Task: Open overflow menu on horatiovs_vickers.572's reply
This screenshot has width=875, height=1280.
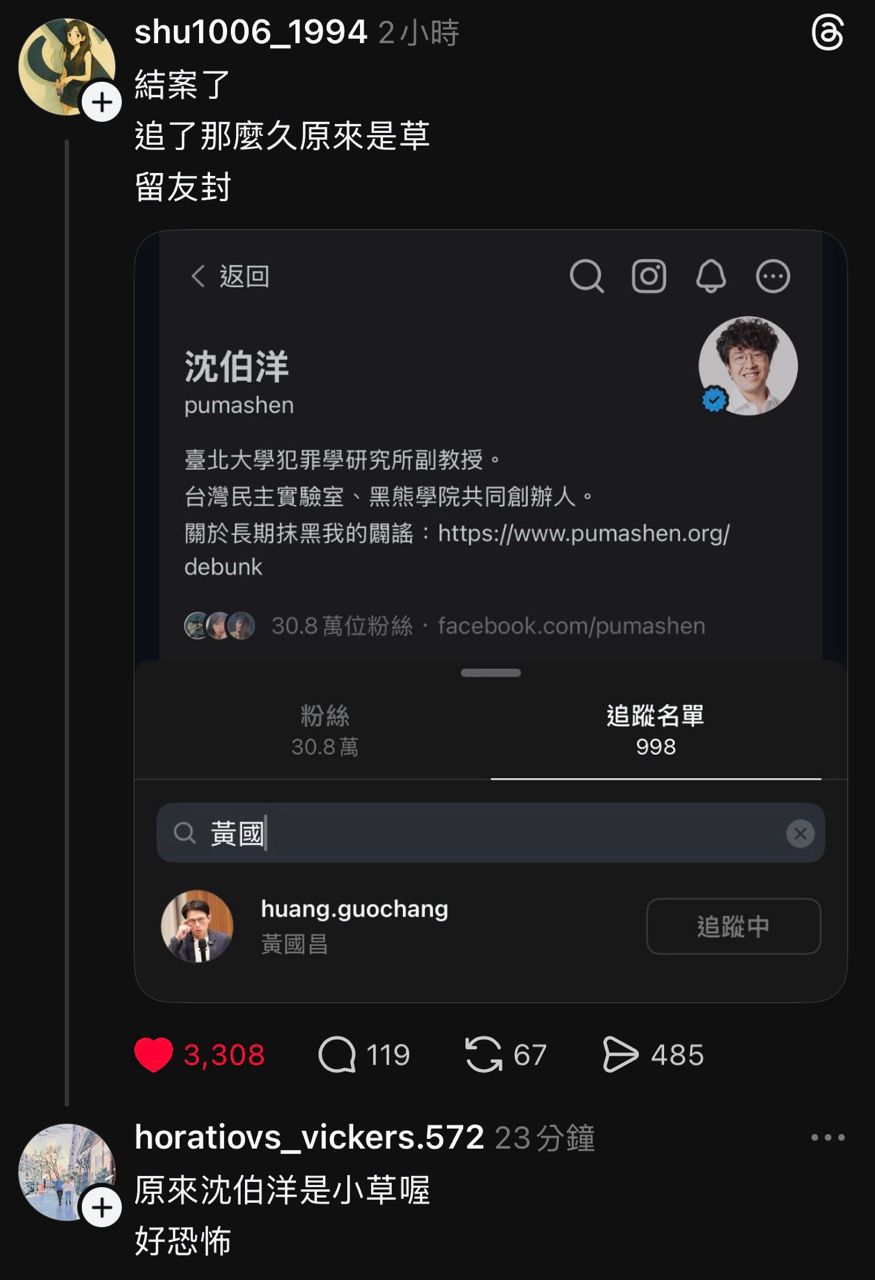Action: pyautogui.click(x=828, y=1138)
